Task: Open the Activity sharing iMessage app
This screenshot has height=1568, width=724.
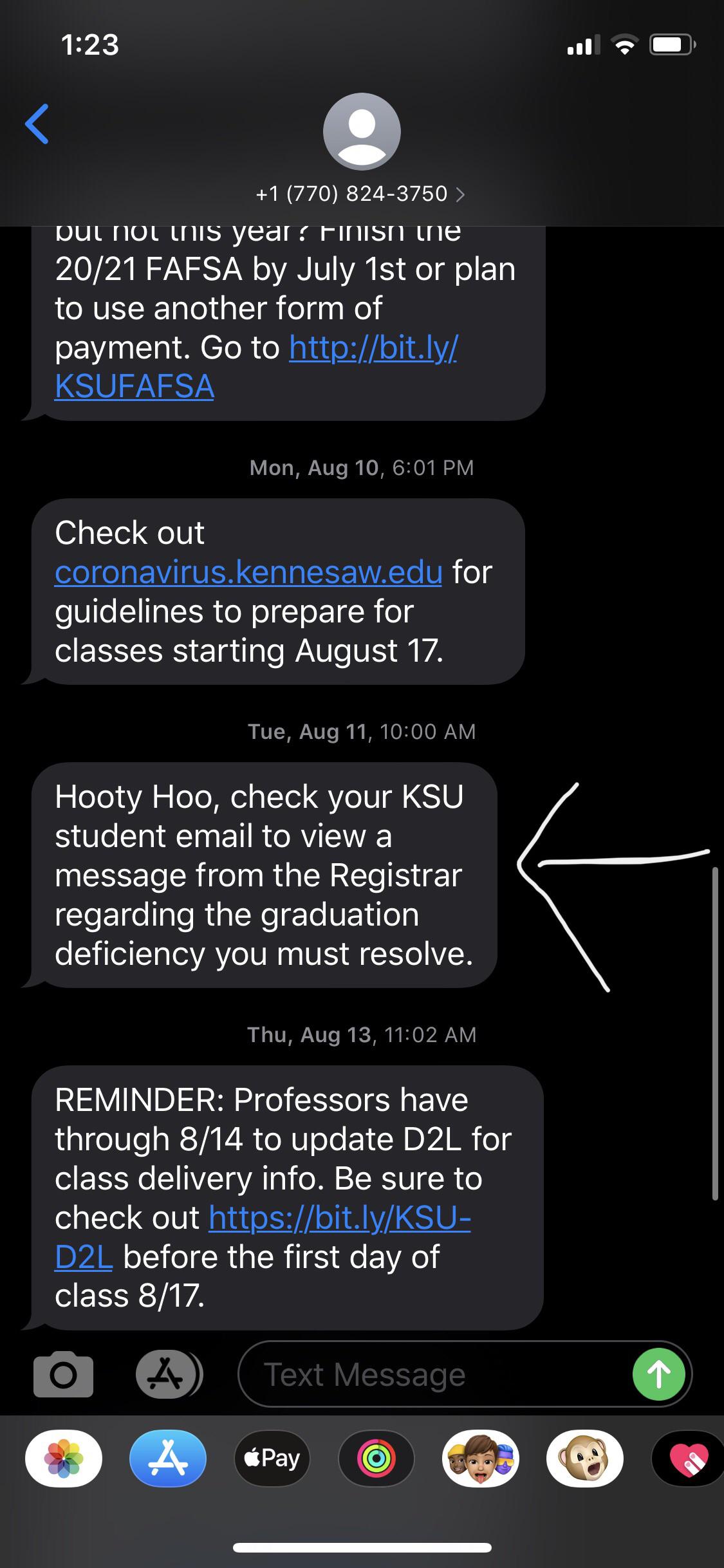Action: click(376, 1458)
